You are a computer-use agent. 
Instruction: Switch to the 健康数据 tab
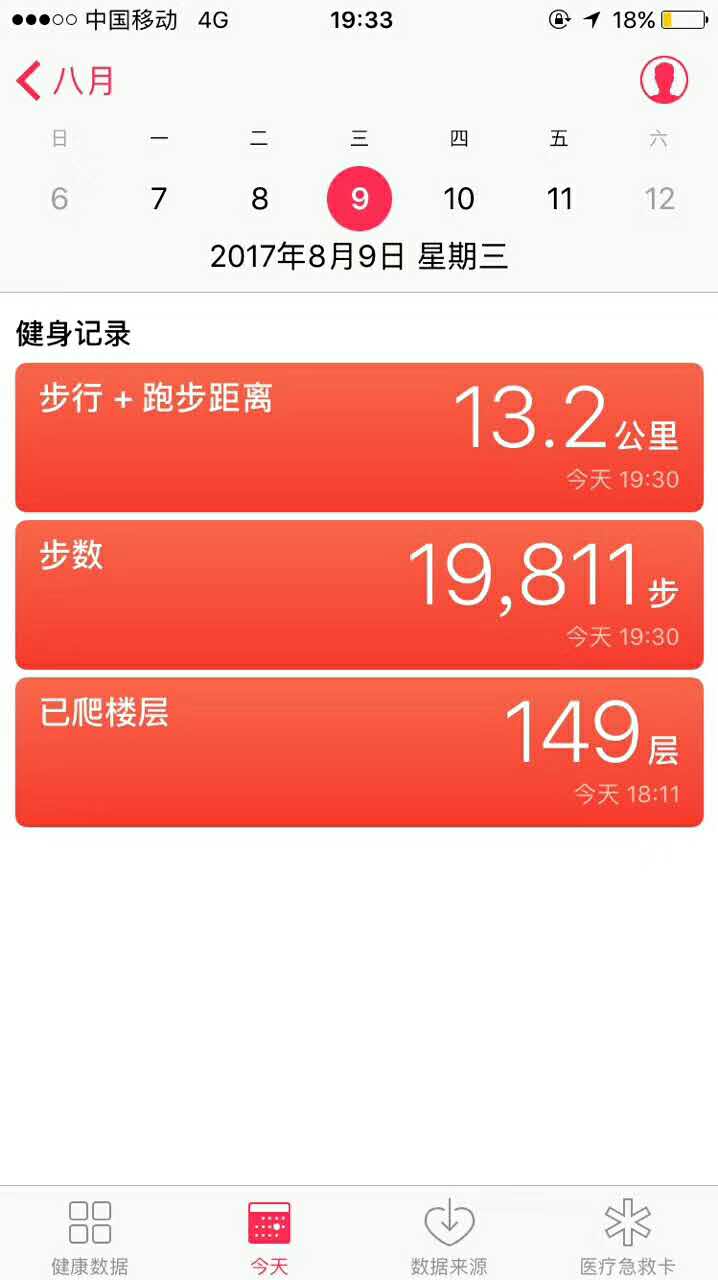pos(90,1236)
